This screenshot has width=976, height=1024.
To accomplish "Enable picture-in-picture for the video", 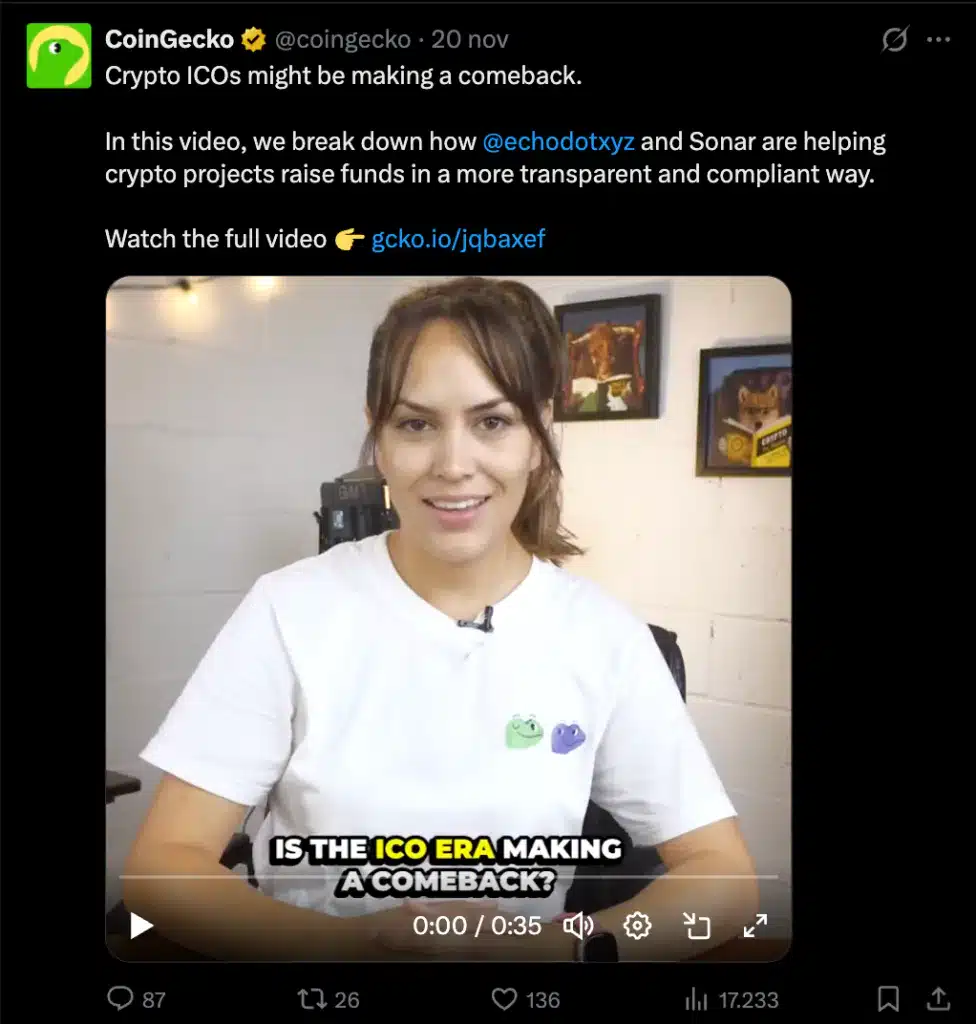I will pos(696,926).
